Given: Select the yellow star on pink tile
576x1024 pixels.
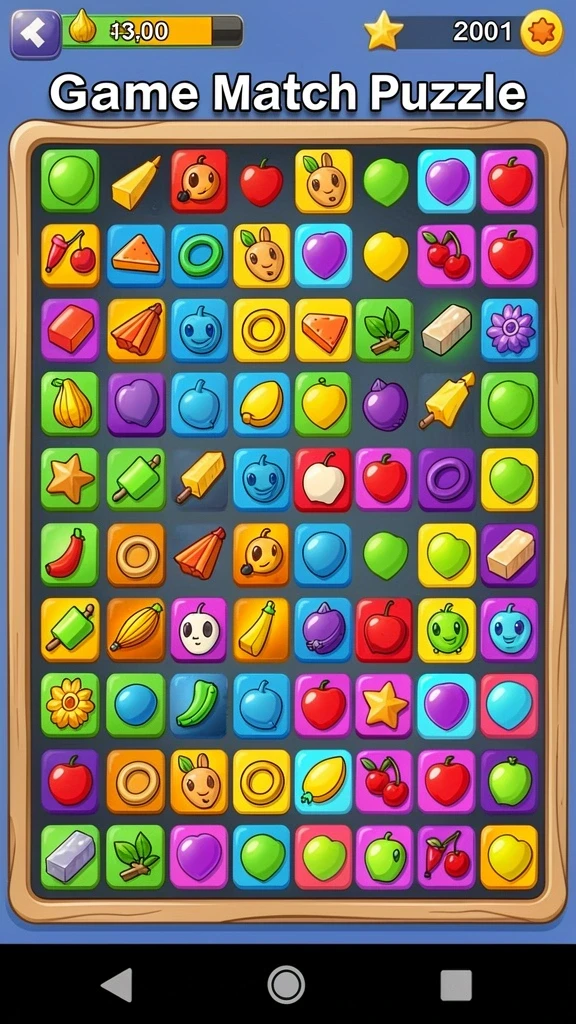Looking at the screenshot, I should (x=384, y=705).
